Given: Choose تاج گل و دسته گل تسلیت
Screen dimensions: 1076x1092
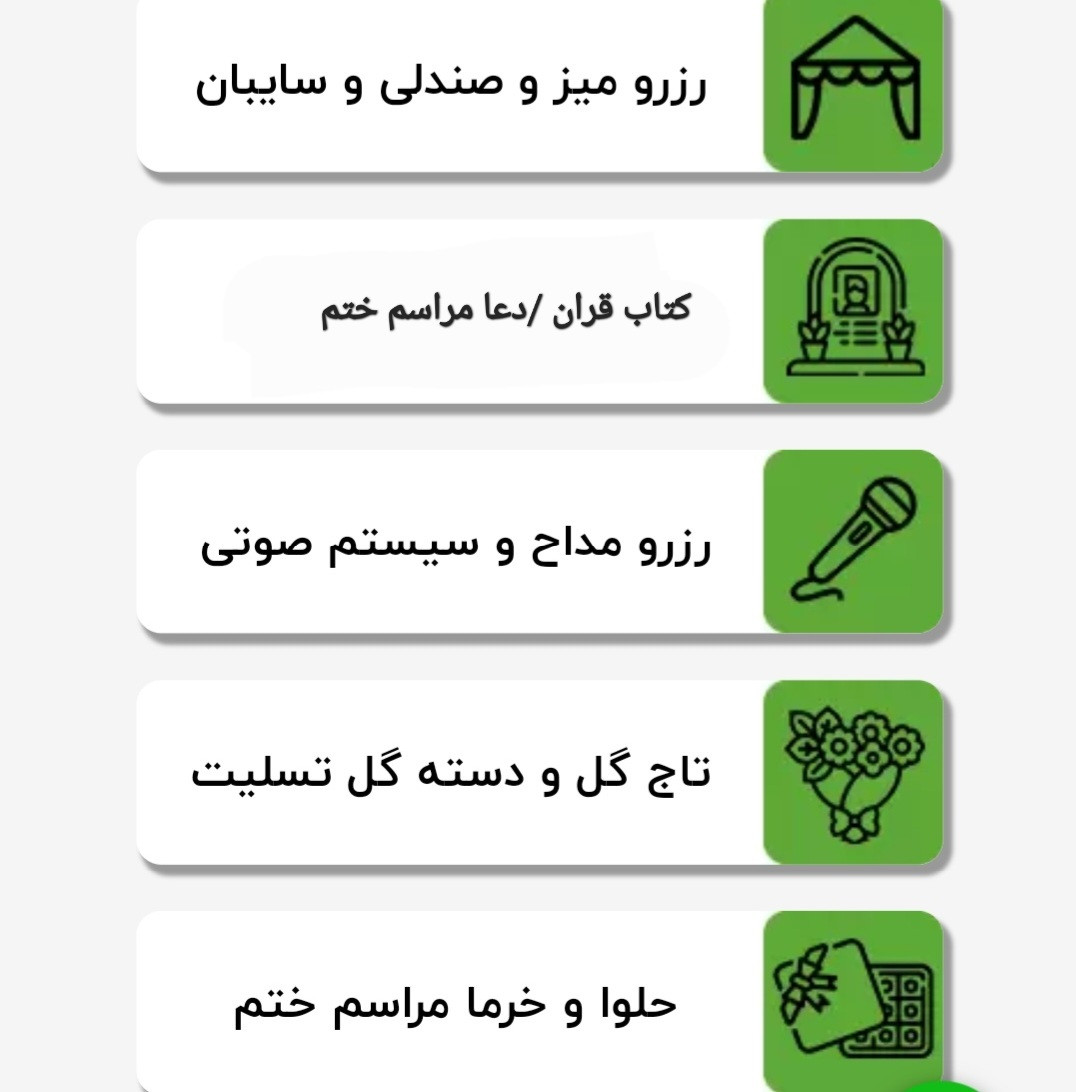Looking at the screenshot, I should tap(451, 773).
